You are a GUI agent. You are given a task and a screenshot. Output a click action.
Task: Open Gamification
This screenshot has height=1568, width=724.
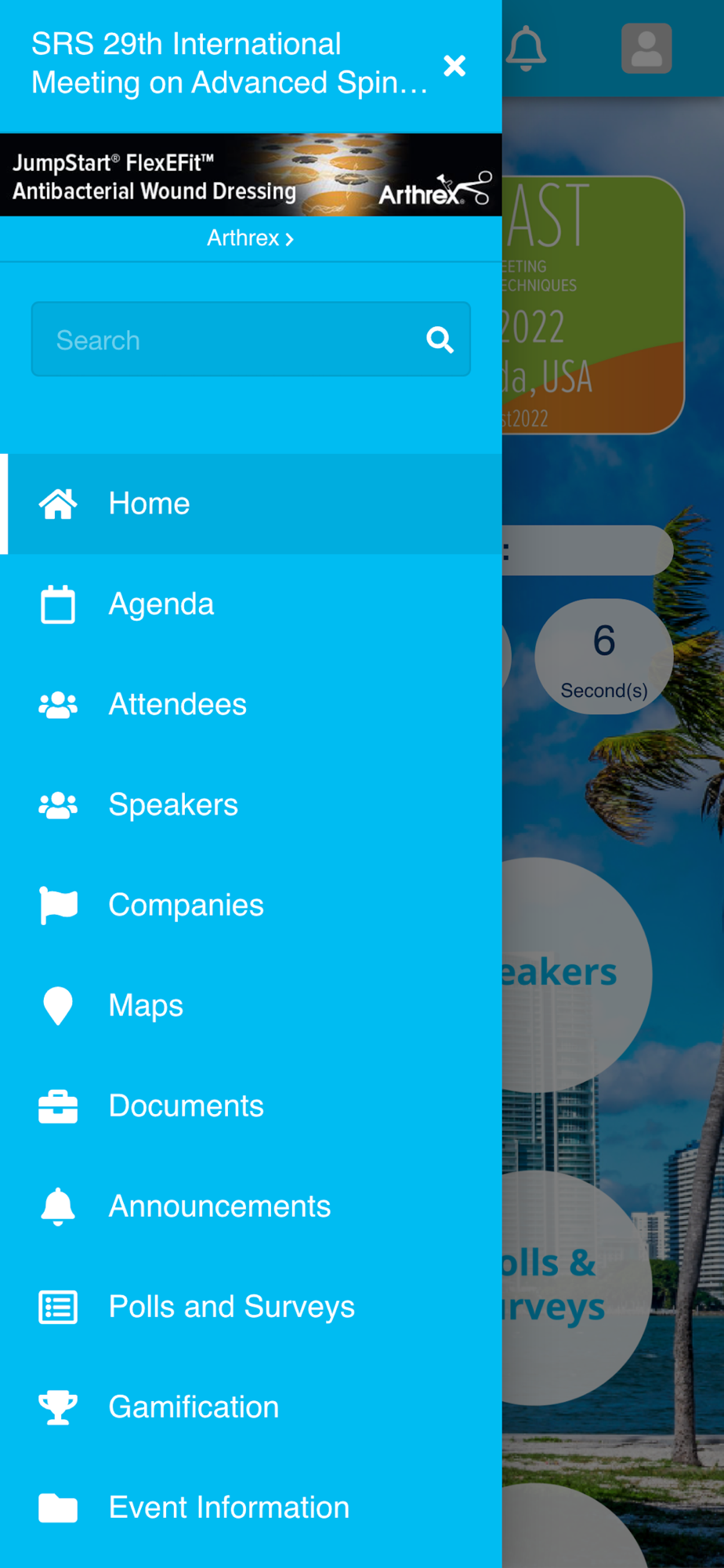pos(251,1407)
